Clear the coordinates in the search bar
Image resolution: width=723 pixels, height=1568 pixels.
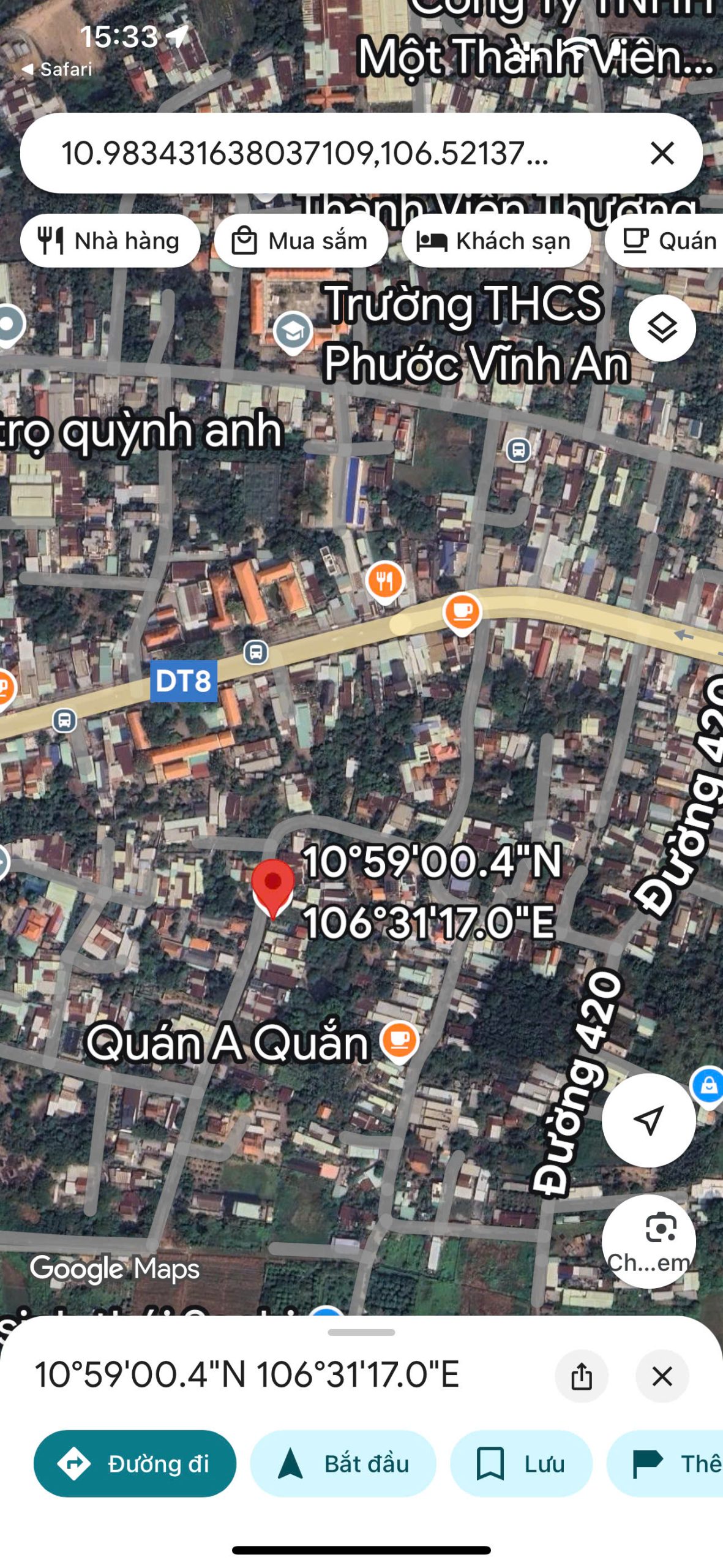(662, 153)
